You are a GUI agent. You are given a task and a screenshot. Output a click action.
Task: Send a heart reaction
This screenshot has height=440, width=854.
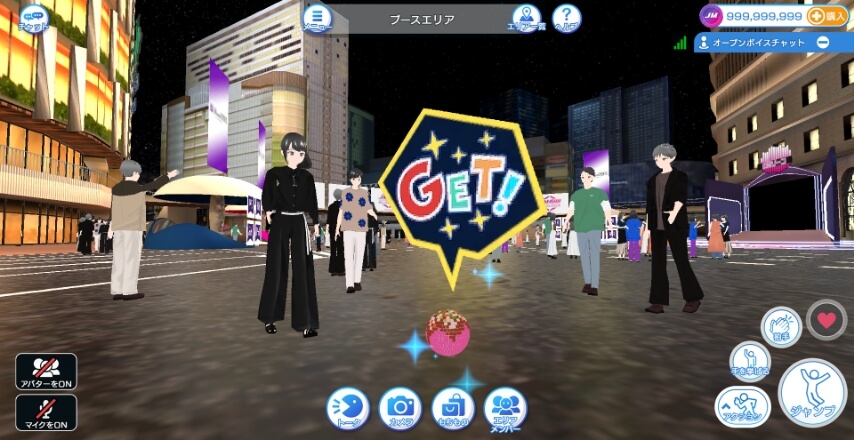click(x=826, y=320)
